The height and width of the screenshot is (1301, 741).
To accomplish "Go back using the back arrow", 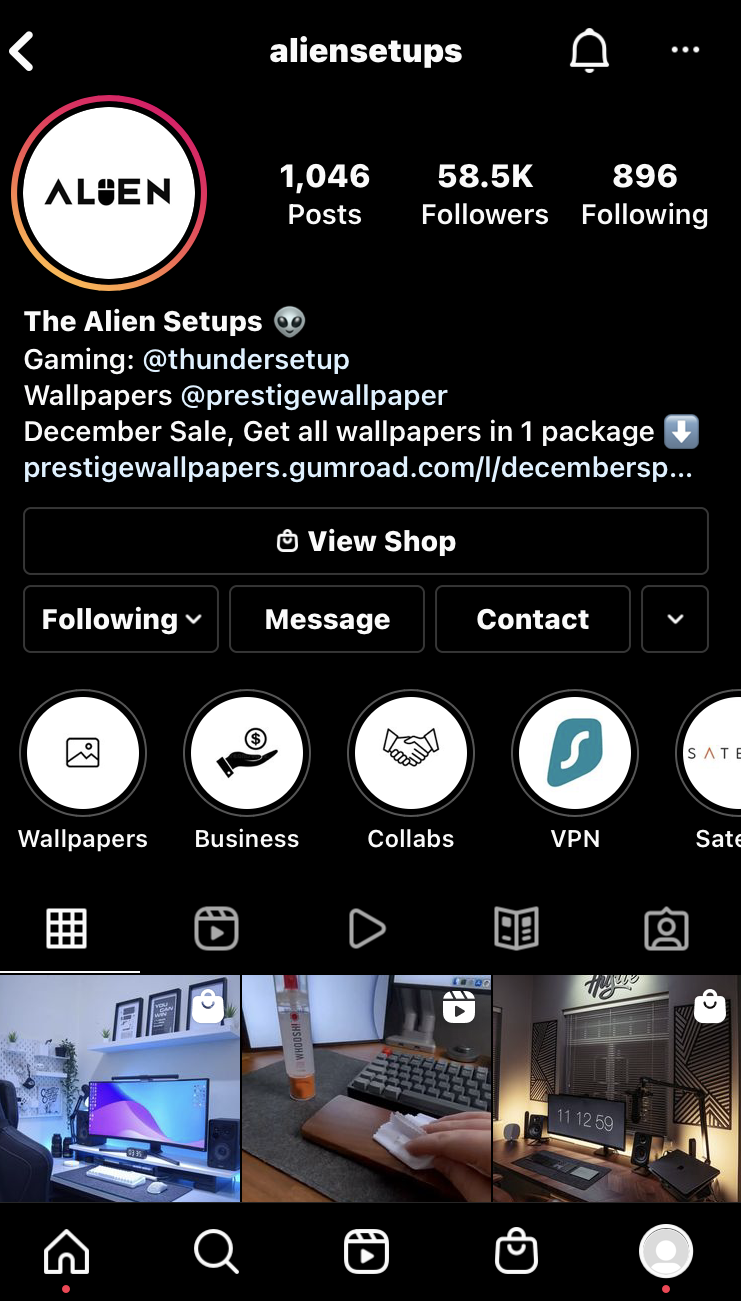I will [x=22, y=52].
